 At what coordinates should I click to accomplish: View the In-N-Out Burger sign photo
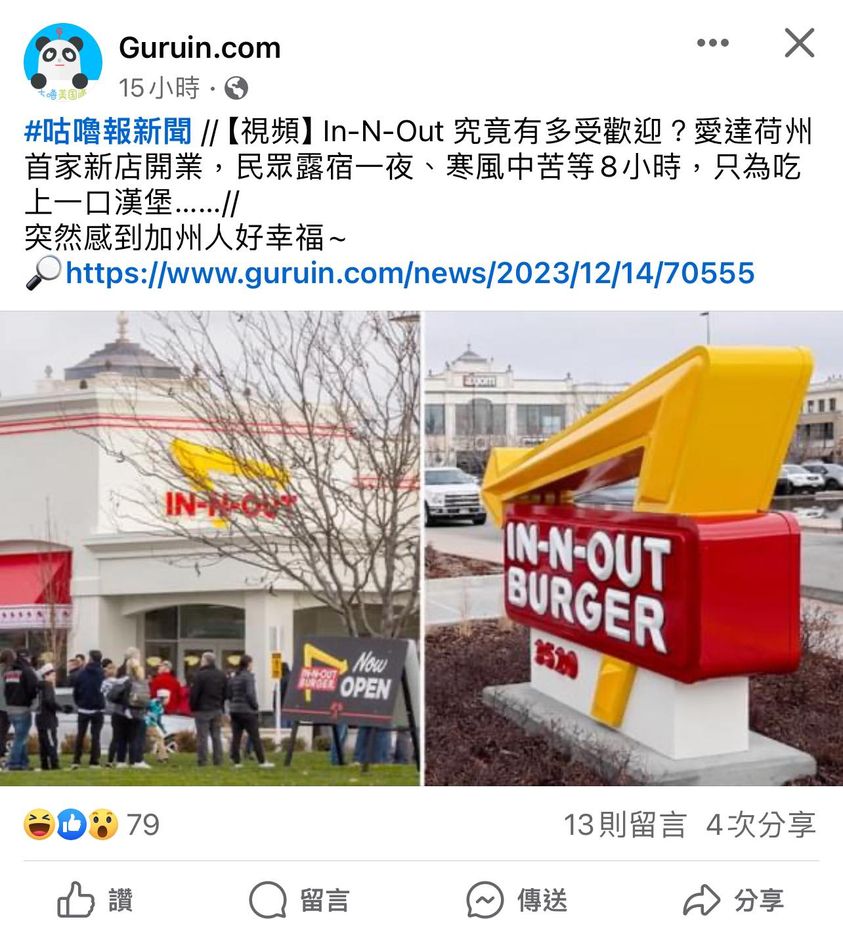point(634,548)
